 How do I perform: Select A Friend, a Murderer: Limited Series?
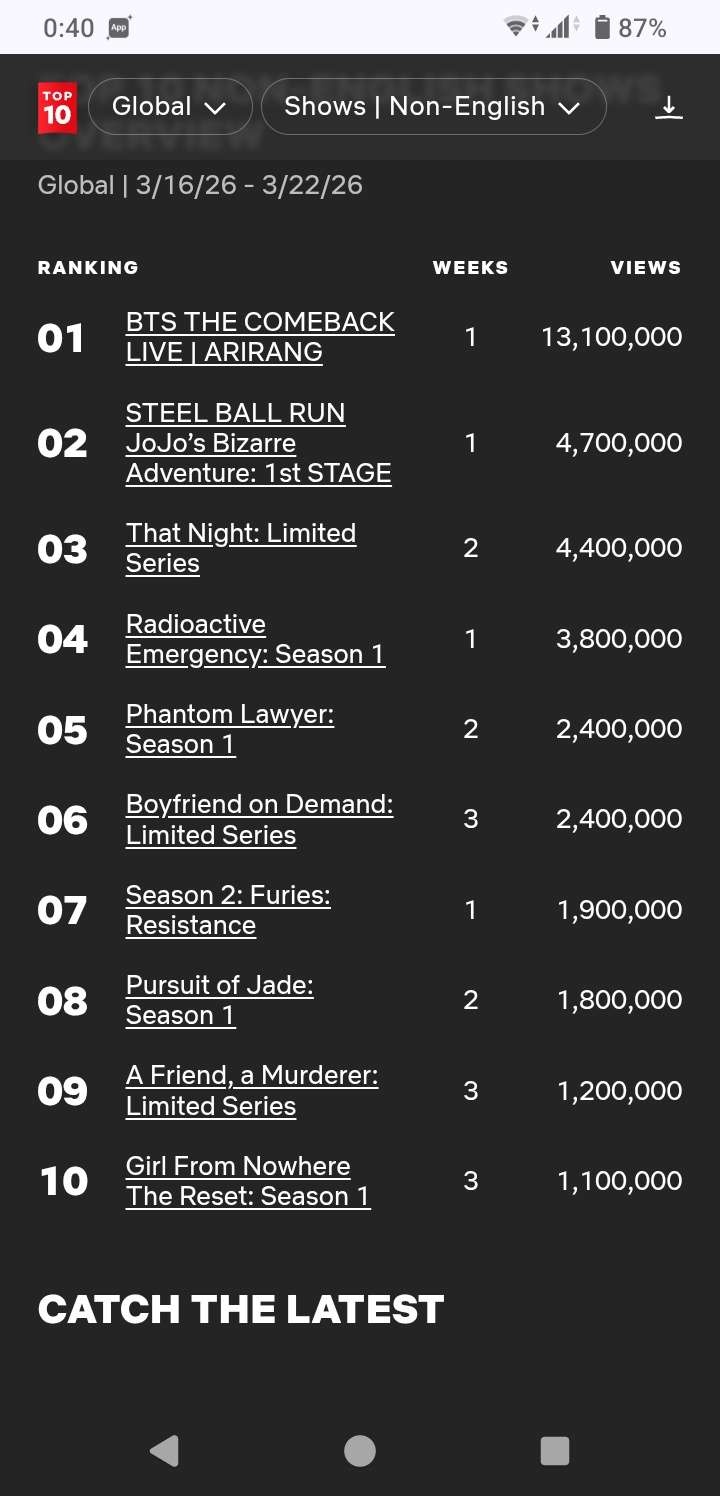pyautogui.click(x=251, y=1091)
